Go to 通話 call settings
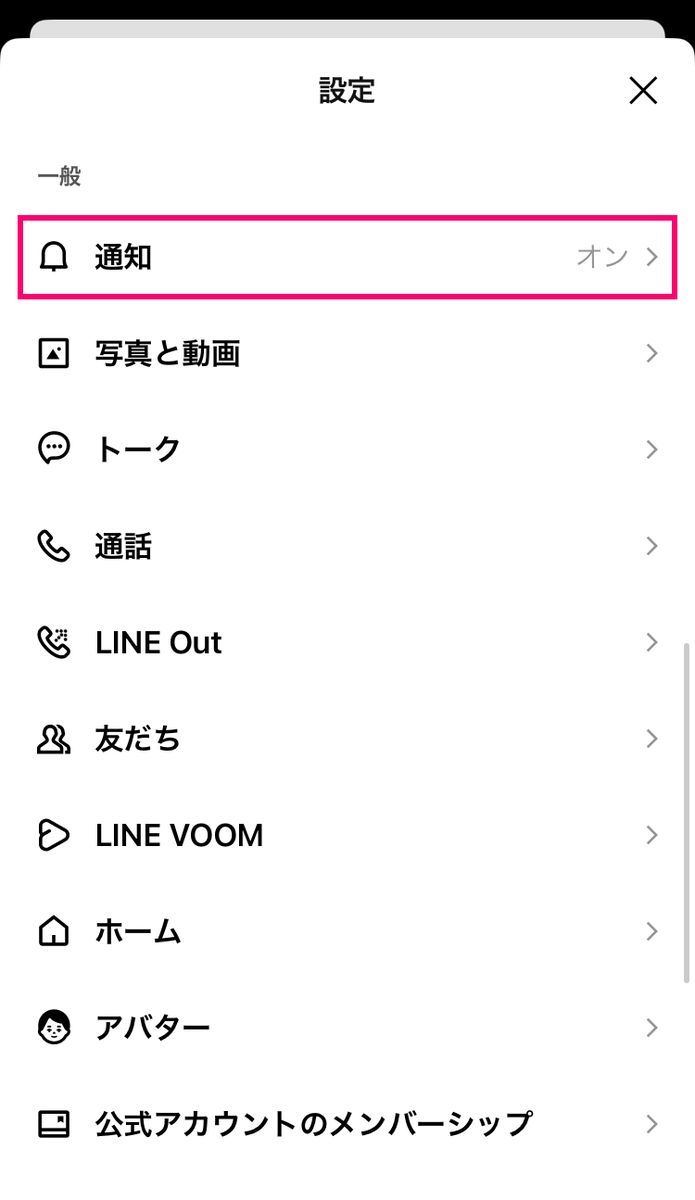The width and height of the screenshot is (695, 1200). 347,546
